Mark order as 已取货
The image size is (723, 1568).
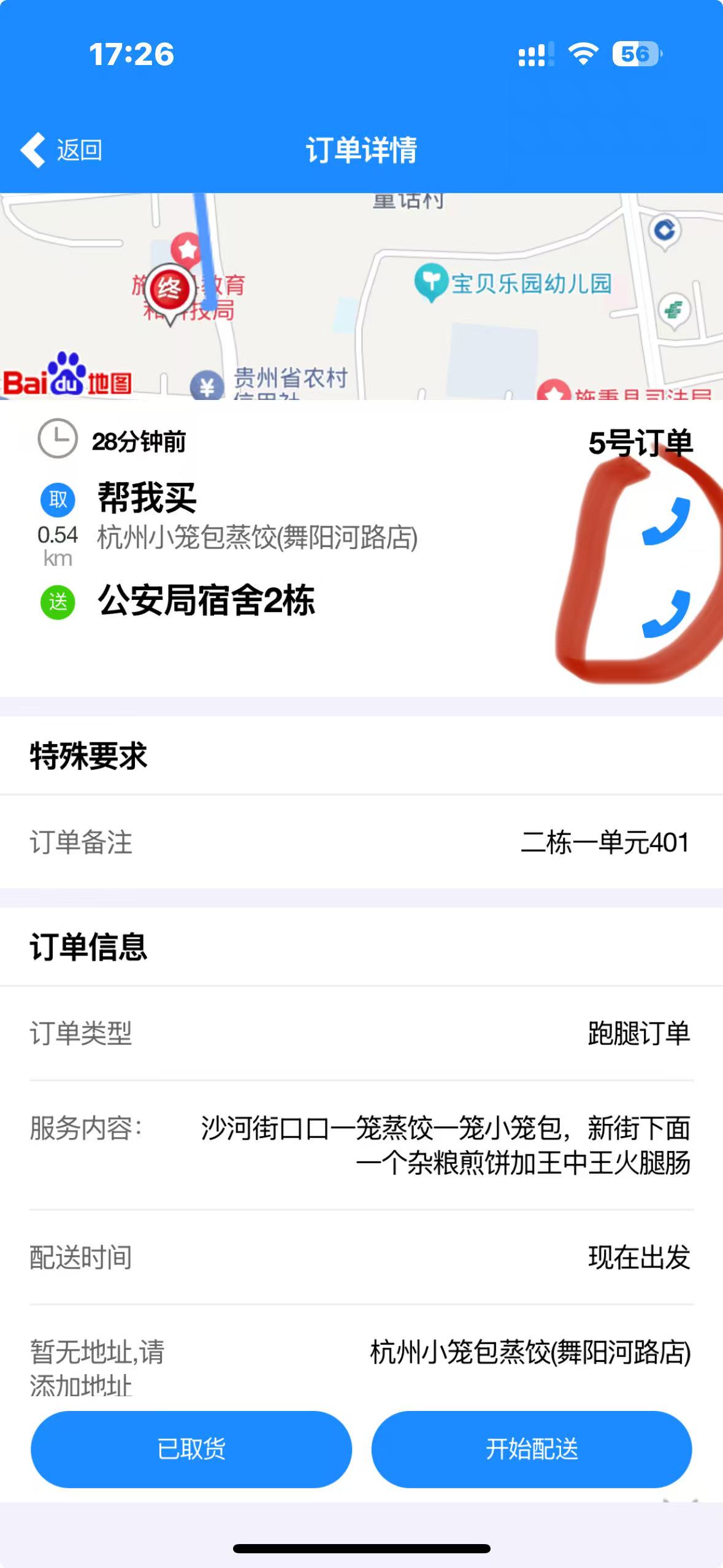pyautogui.click(x=191, y=1449)
